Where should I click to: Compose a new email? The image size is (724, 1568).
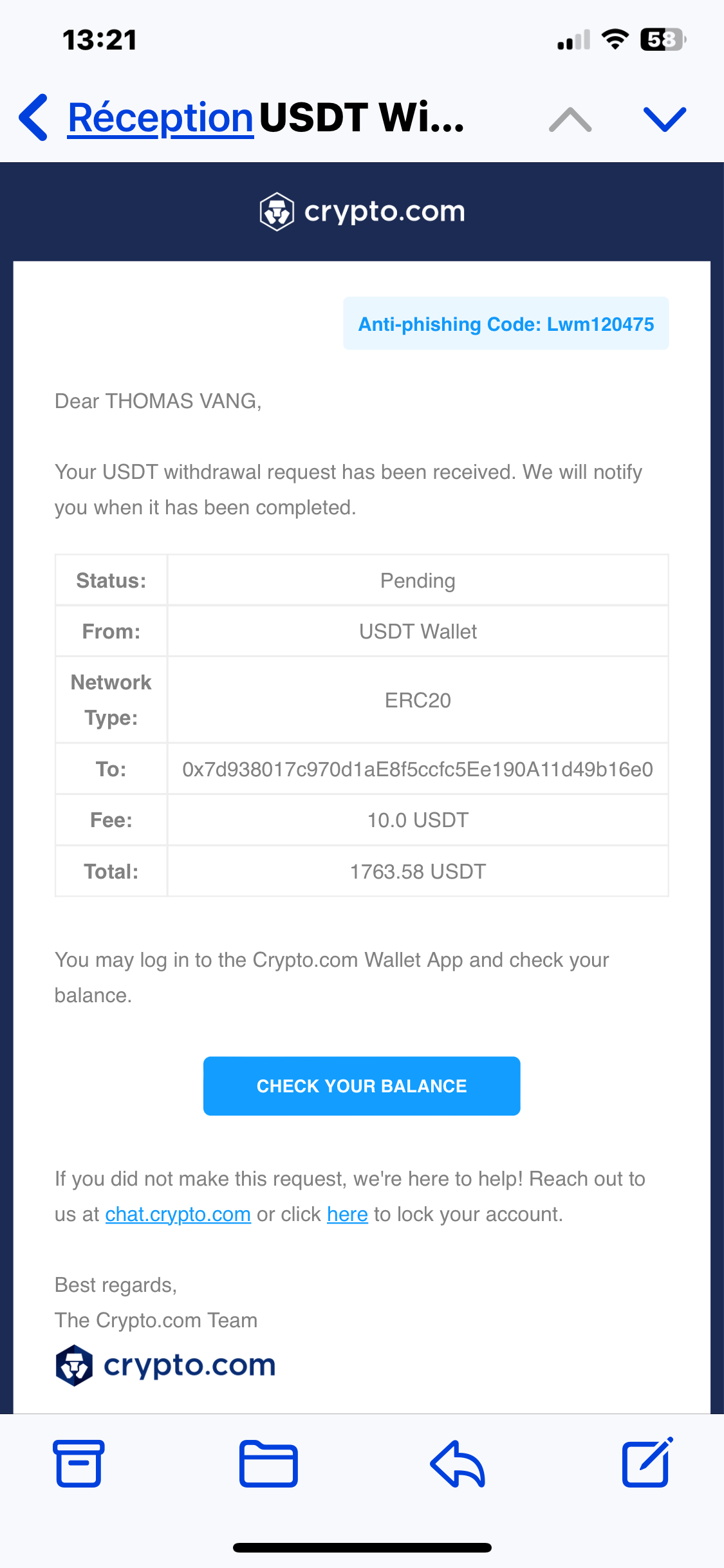[x=647, y=1463]
